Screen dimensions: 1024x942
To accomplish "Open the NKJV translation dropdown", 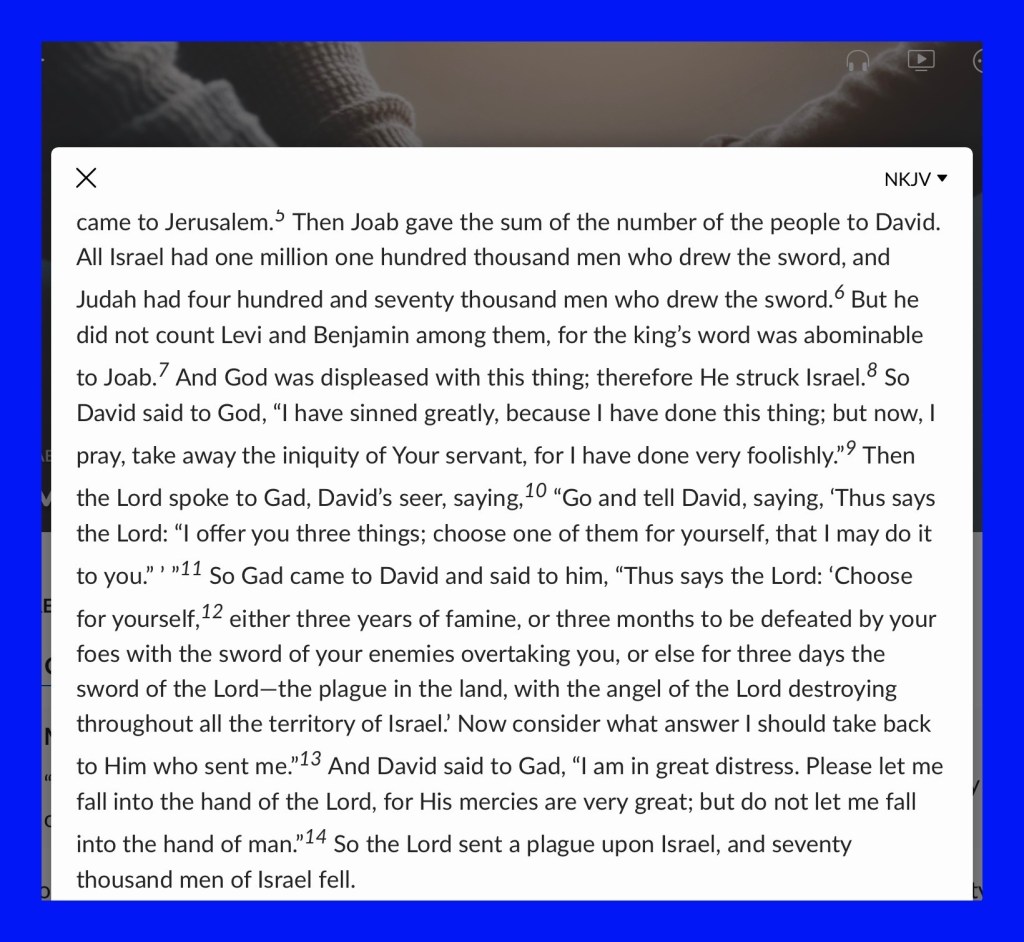I will pos(916,179).
